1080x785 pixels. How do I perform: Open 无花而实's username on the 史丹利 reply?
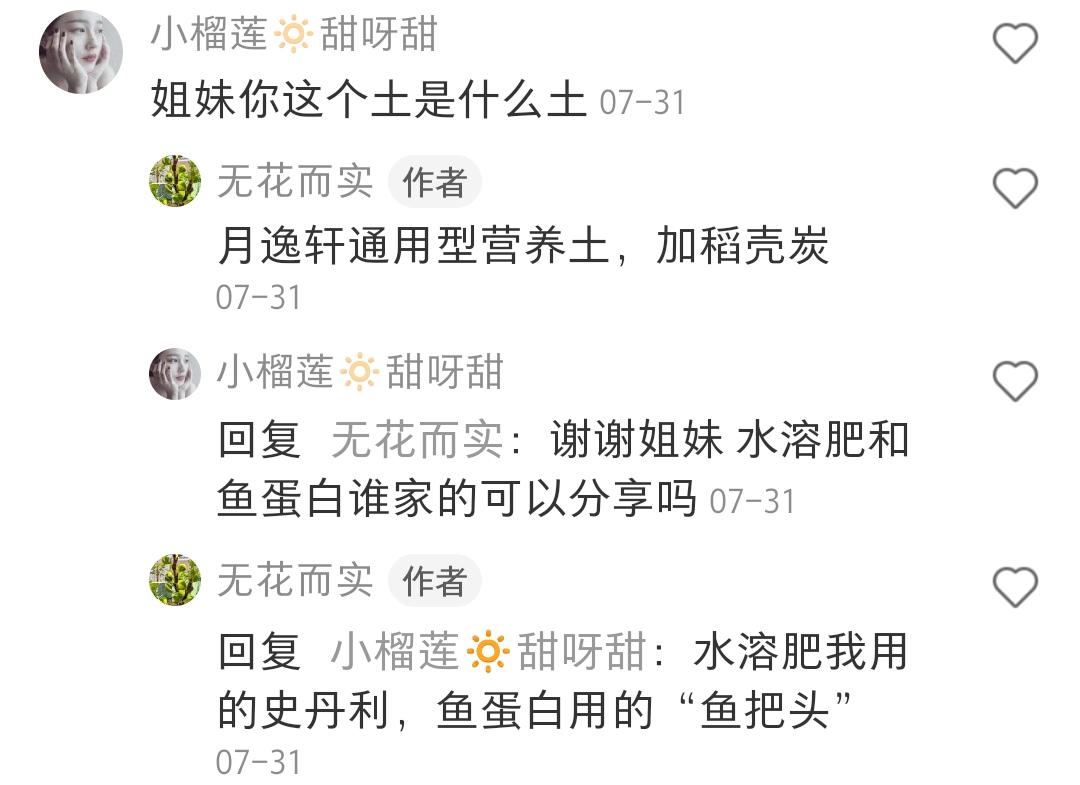click(x=294, y=580)
